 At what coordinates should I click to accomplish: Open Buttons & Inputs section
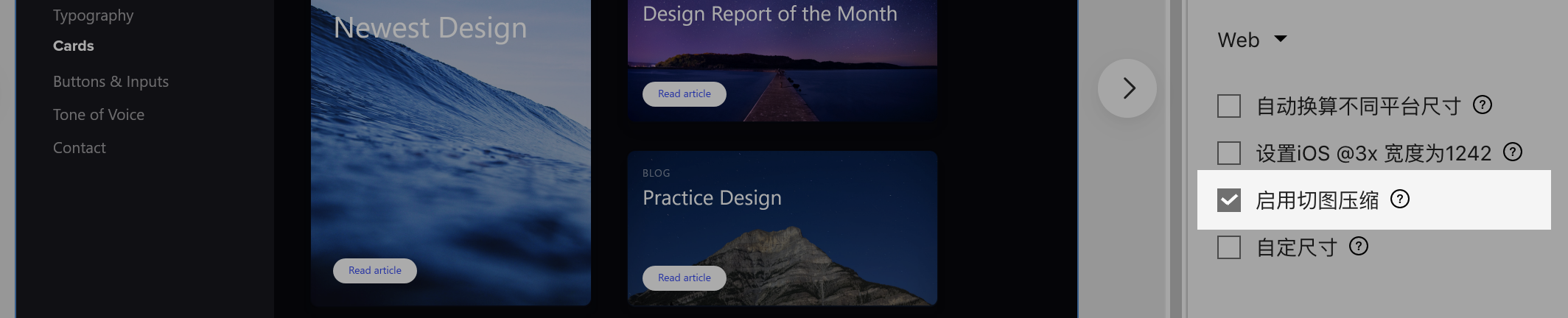111,82
